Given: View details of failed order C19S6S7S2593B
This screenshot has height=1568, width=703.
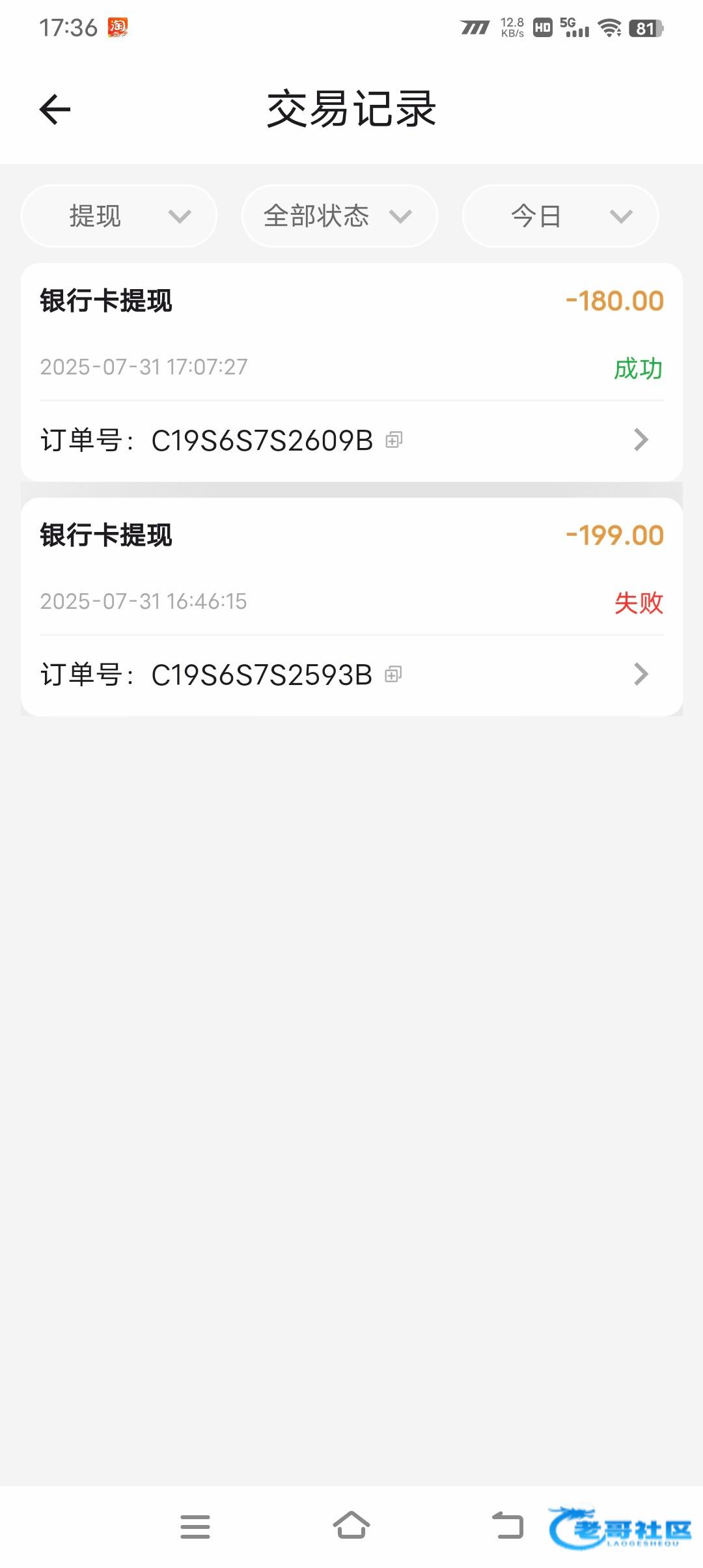Looking at the screenshot, I should point(641,675).
